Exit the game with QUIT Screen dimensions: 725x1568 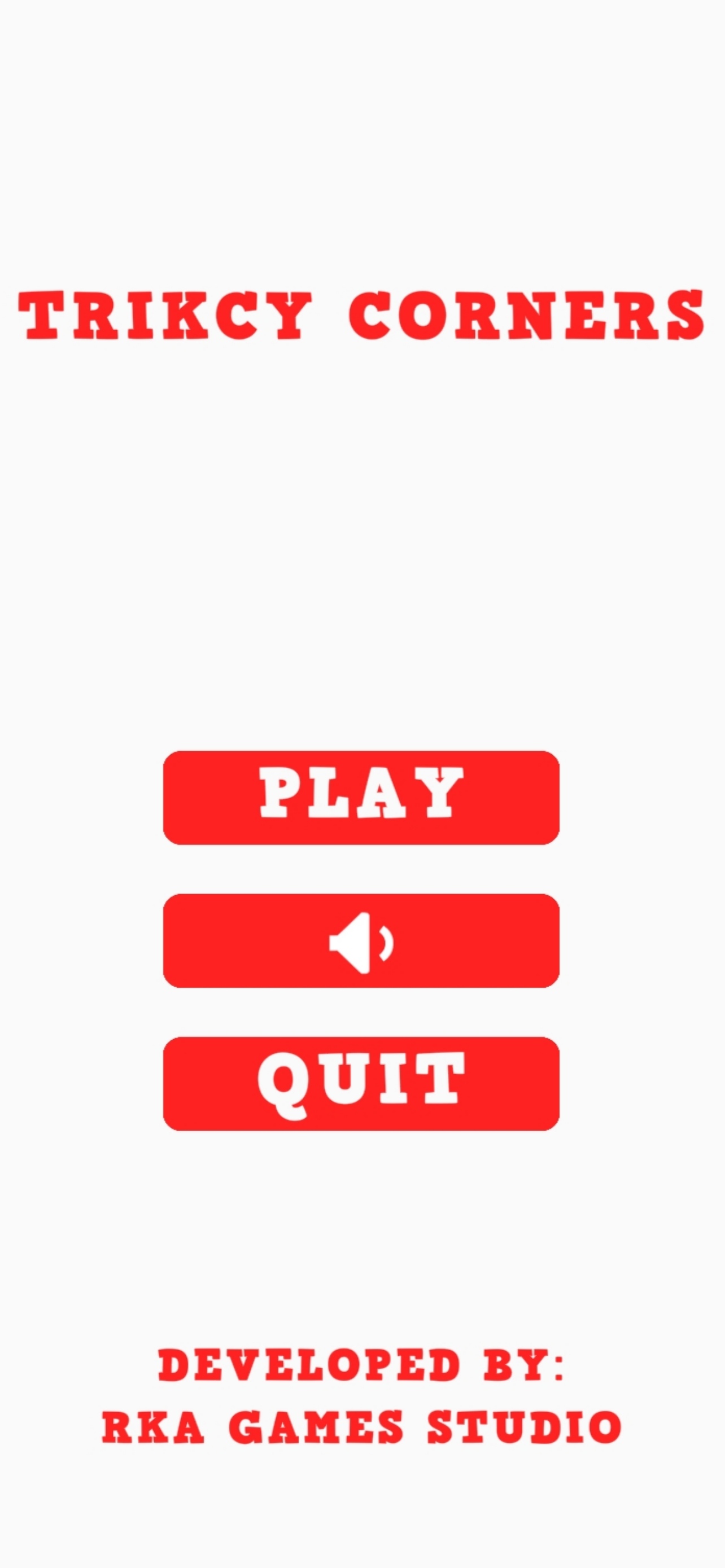pos(361,1084)
